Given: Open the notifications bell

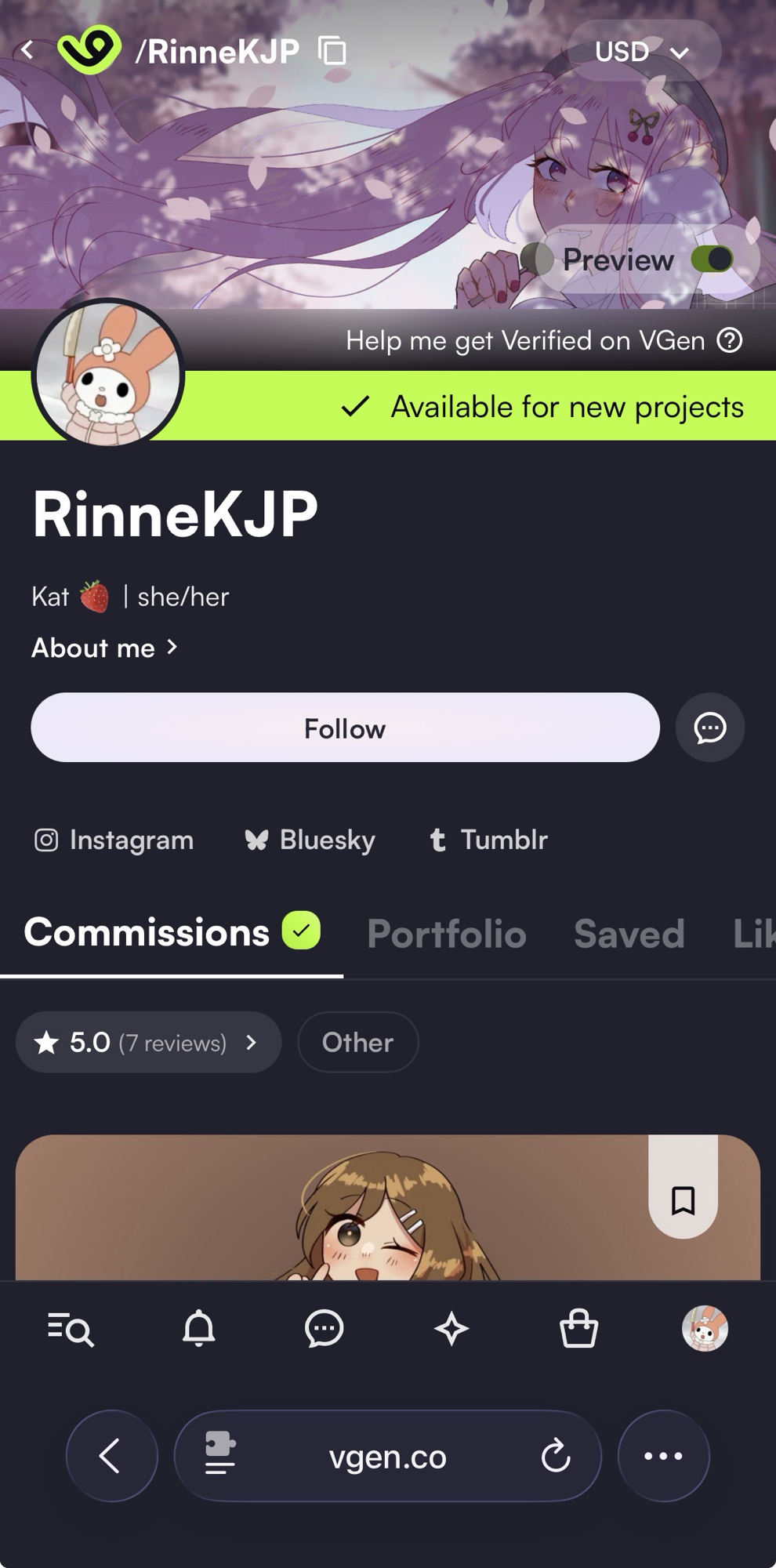Looking at the screenshot, I should (x=198, y=1328).
